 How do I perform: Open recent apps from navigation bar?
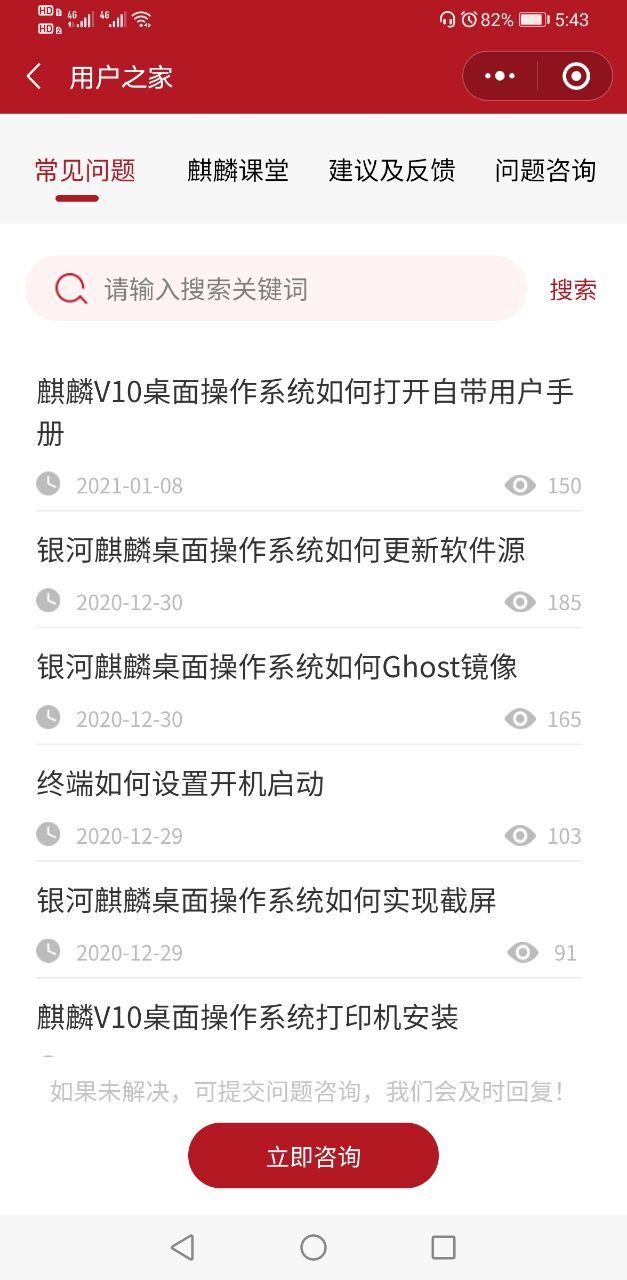[x=443, y=1247]
